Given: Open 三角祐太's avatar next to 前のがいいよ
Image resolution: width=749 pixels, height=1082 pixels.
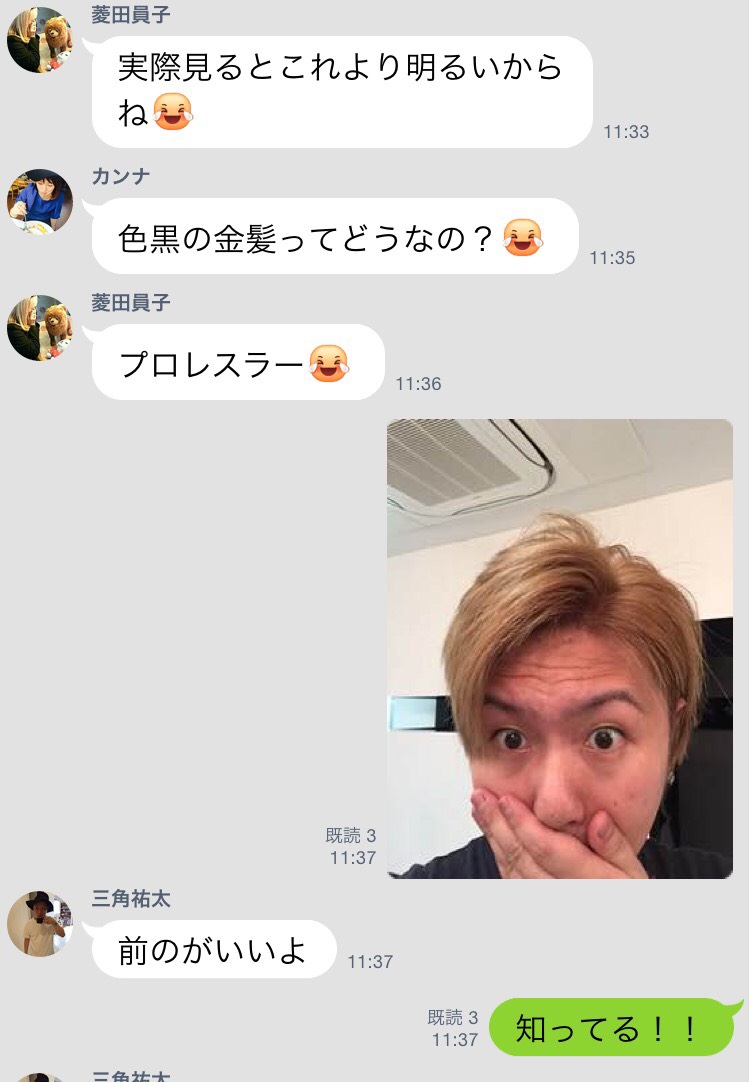Looking at the screenshot, I should (x=40, y=923).
